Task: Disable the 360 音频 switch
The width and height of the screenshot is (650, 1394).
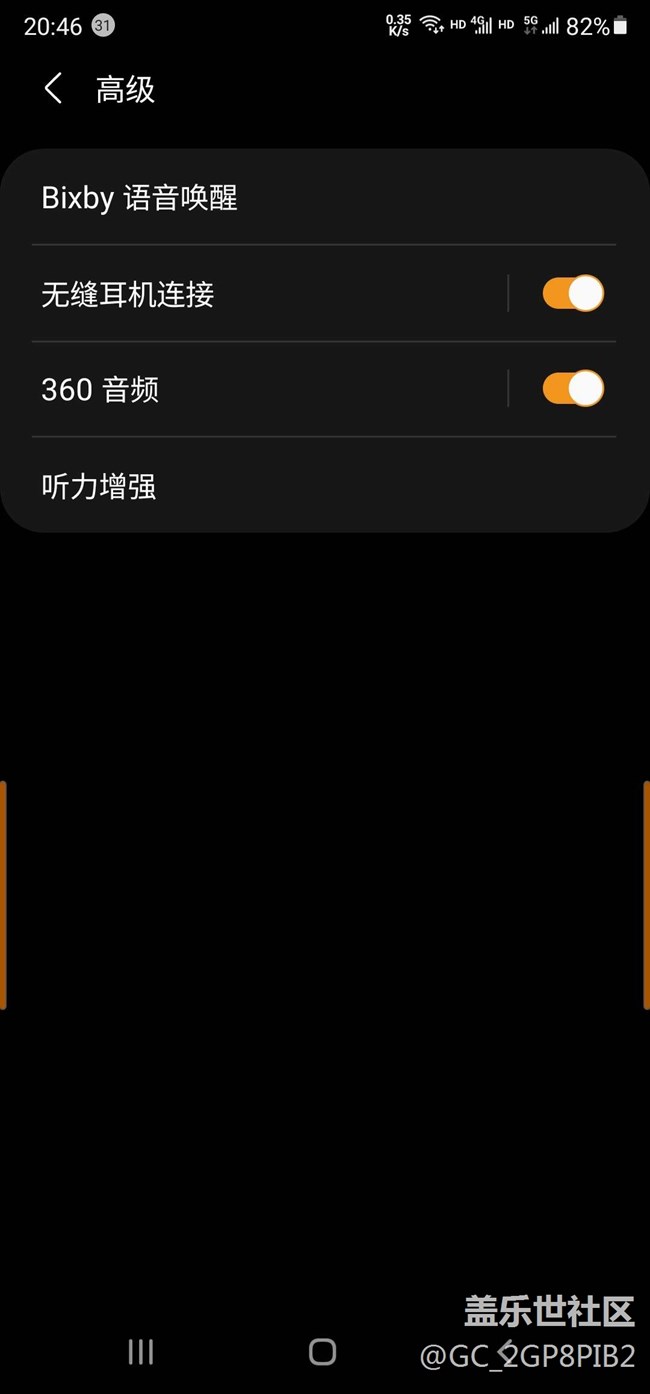Action: pyautogui.click(x=573, y=389)
